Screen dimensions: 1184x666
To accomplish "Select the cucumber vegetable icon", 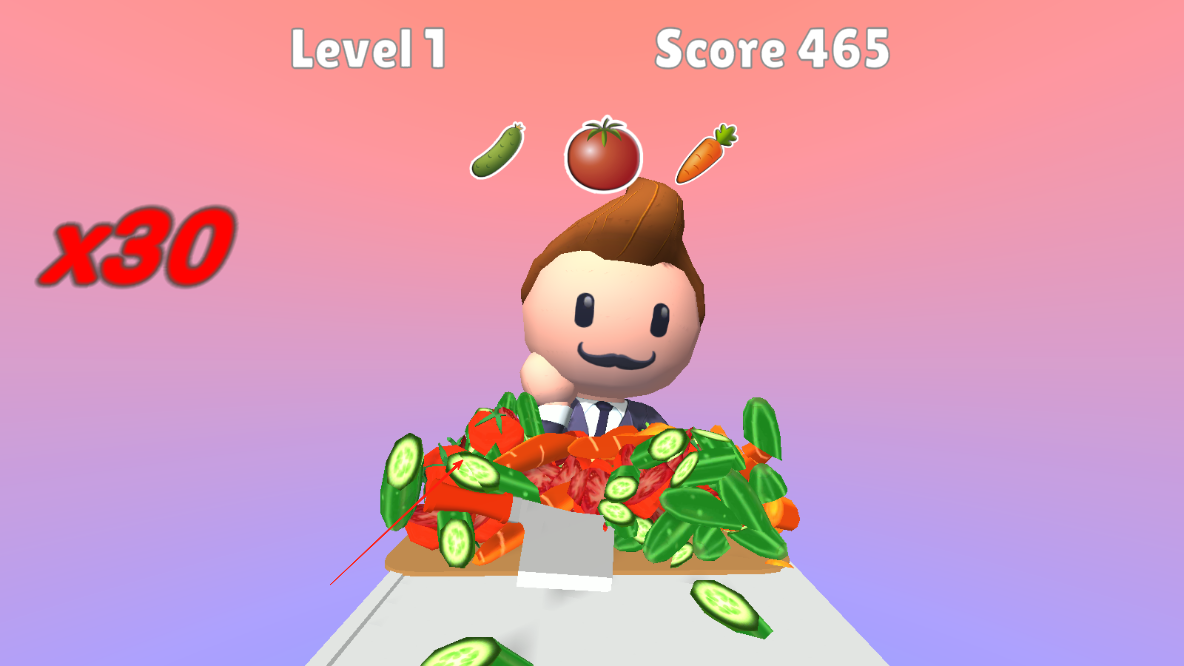I will (x=497, y=152).
